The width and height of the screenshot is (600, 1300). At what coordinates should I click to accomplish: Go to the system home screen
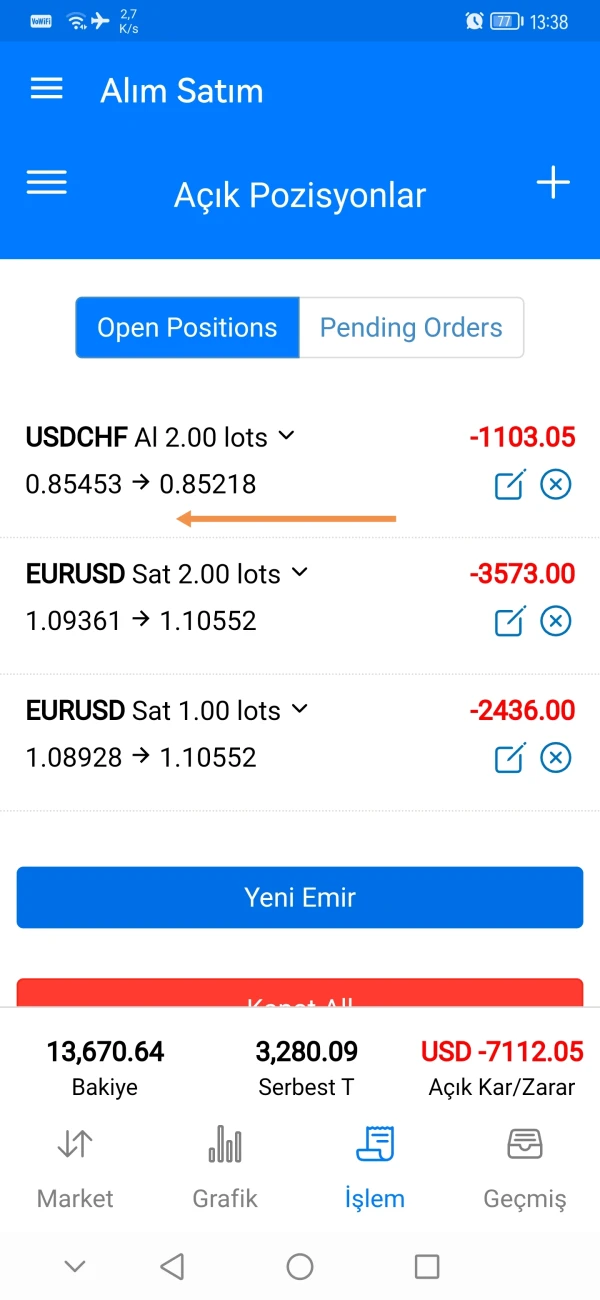(x=300, y=1267)
